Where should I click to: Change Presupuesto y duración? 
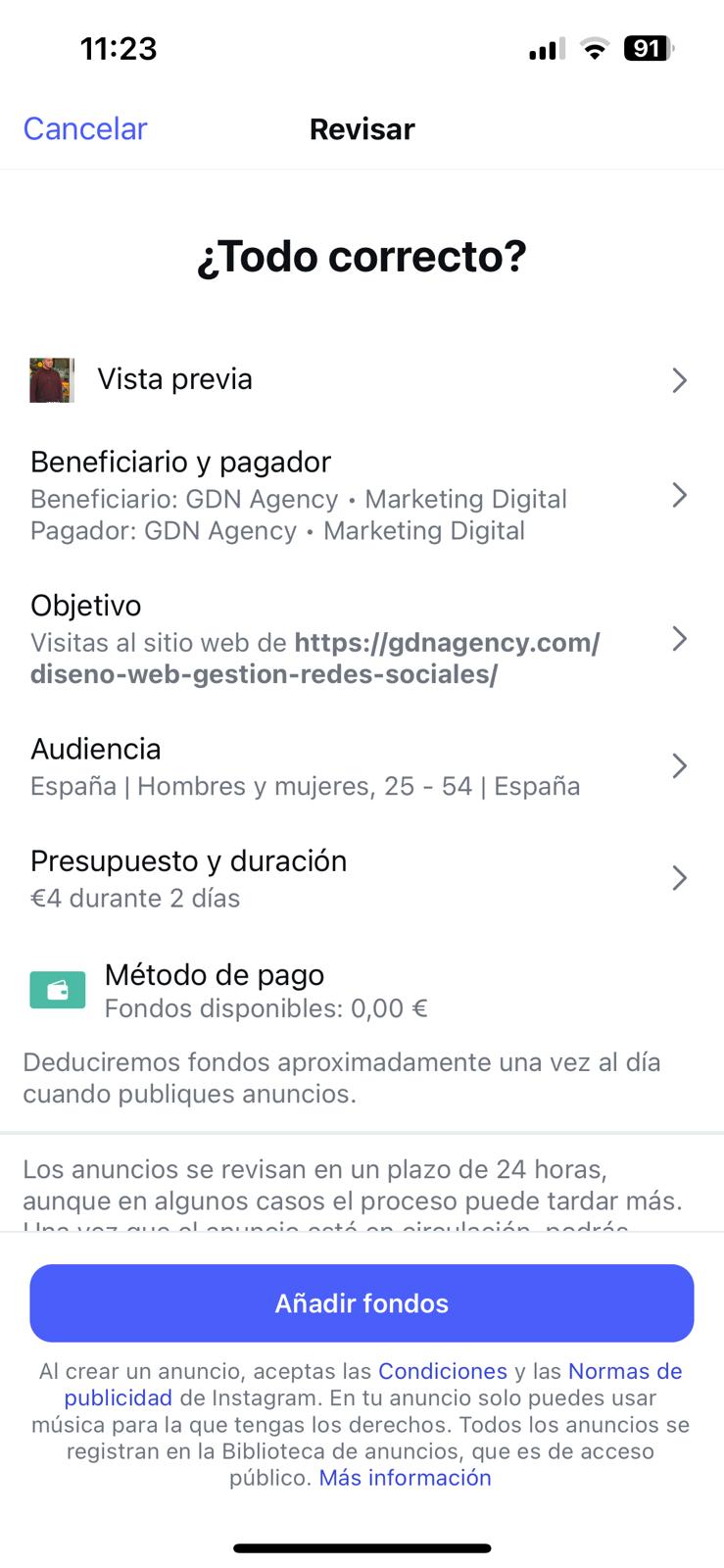[x=361, y=878]
